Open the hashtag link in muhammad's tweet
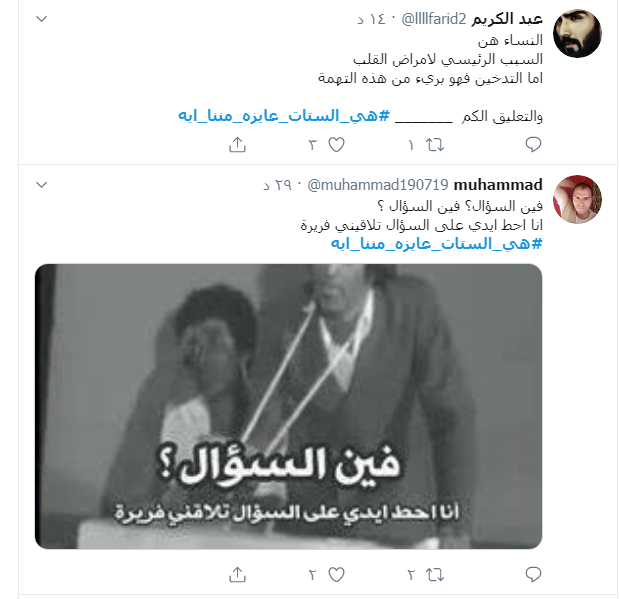 [x=437, y=244]
